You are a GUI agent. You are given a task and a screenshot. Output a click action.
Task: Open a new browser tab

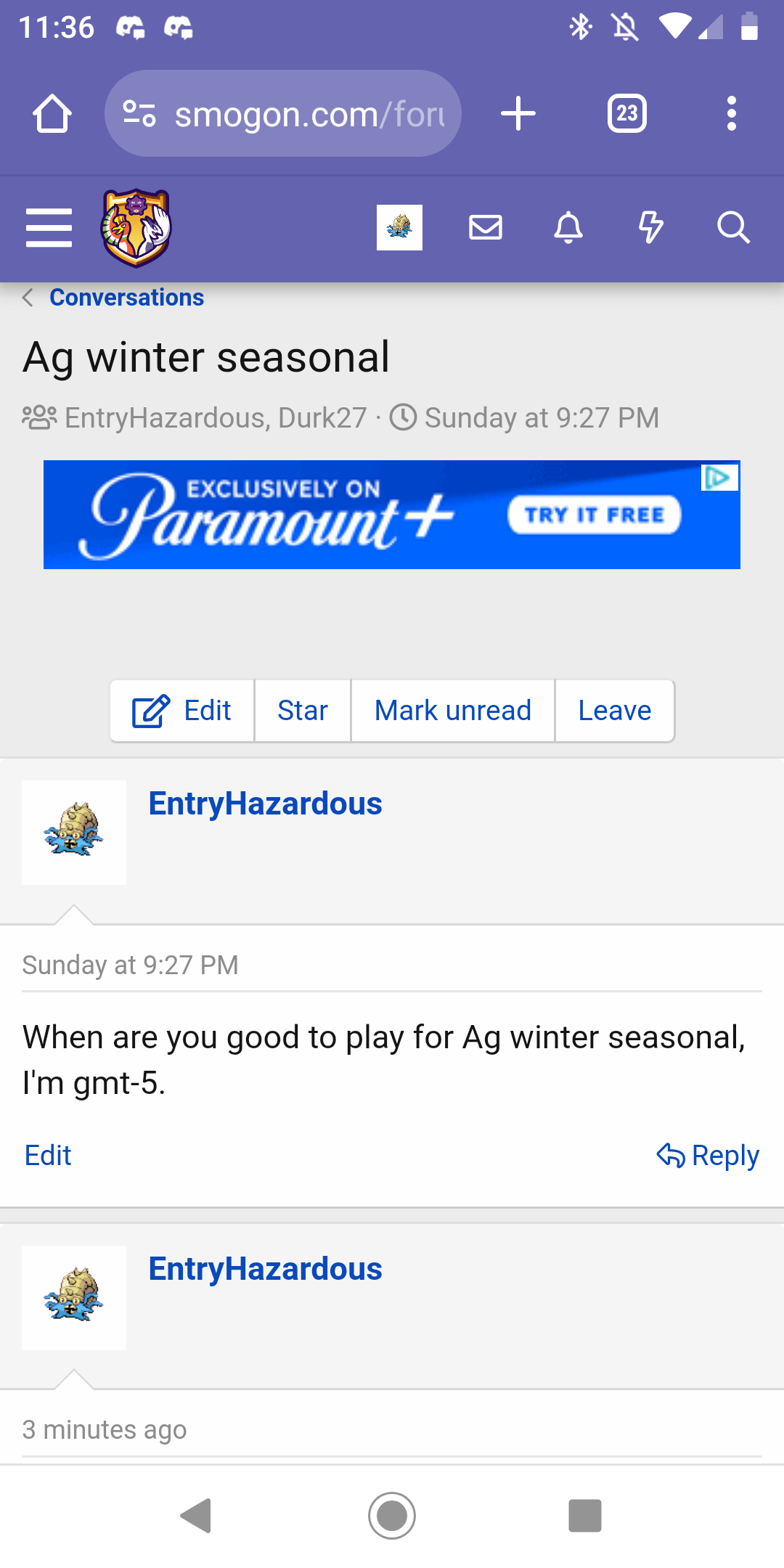pyautogui.click(x=518, y=113)
